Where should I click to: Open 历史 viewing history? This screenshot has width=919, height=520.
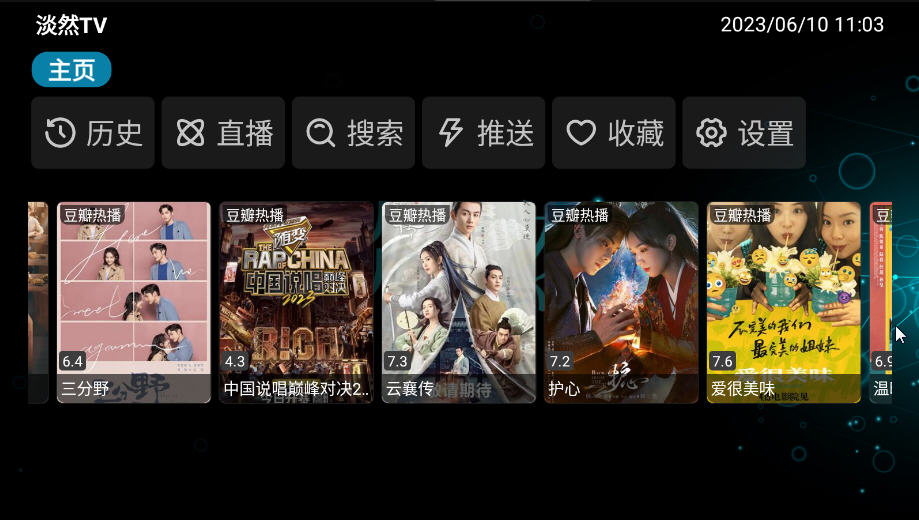point(93,133)
